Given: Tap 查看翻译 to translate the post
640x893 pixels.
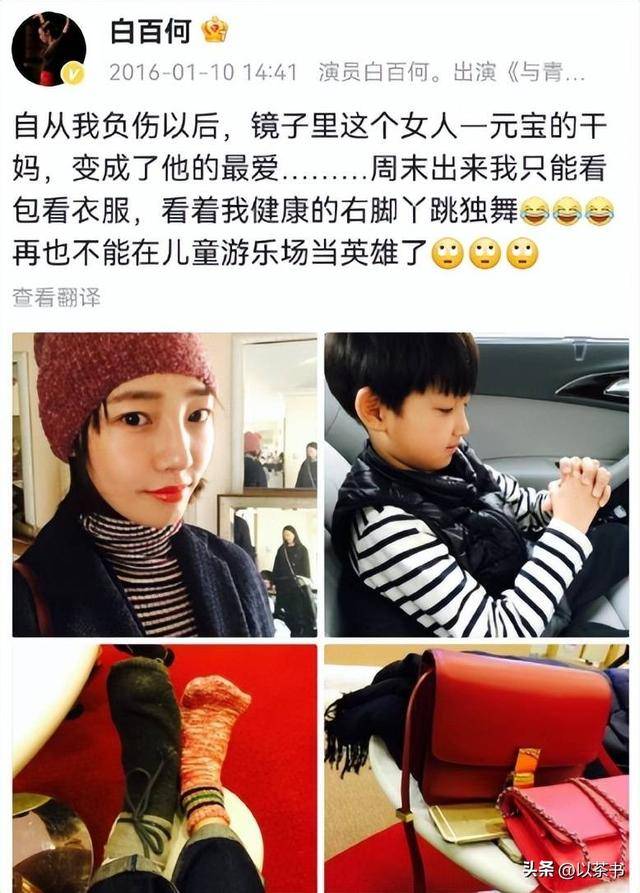Looking at the screenshot, I should (x=56, y=297).
